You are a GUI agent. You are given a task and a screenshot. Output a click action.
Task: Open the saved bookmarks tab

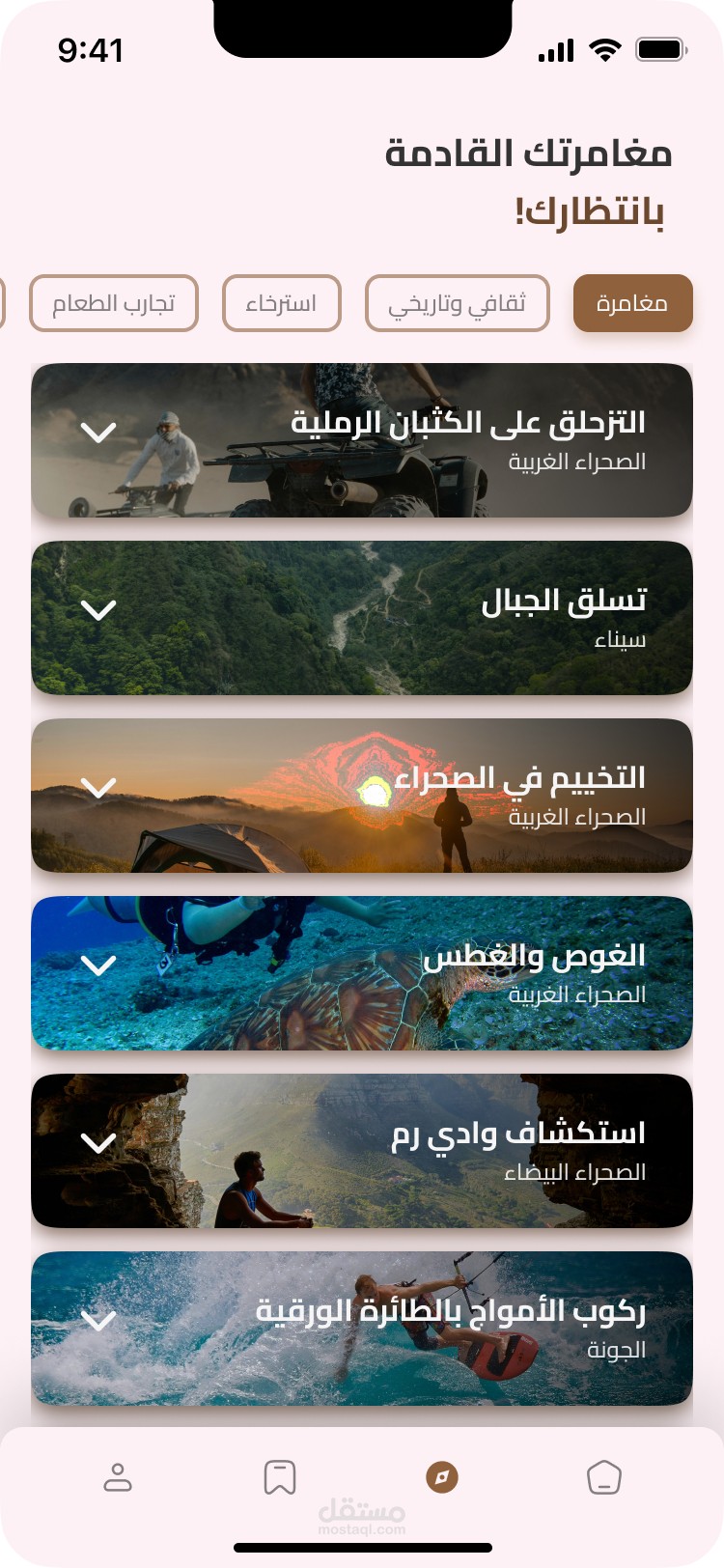pos(280,1477)
